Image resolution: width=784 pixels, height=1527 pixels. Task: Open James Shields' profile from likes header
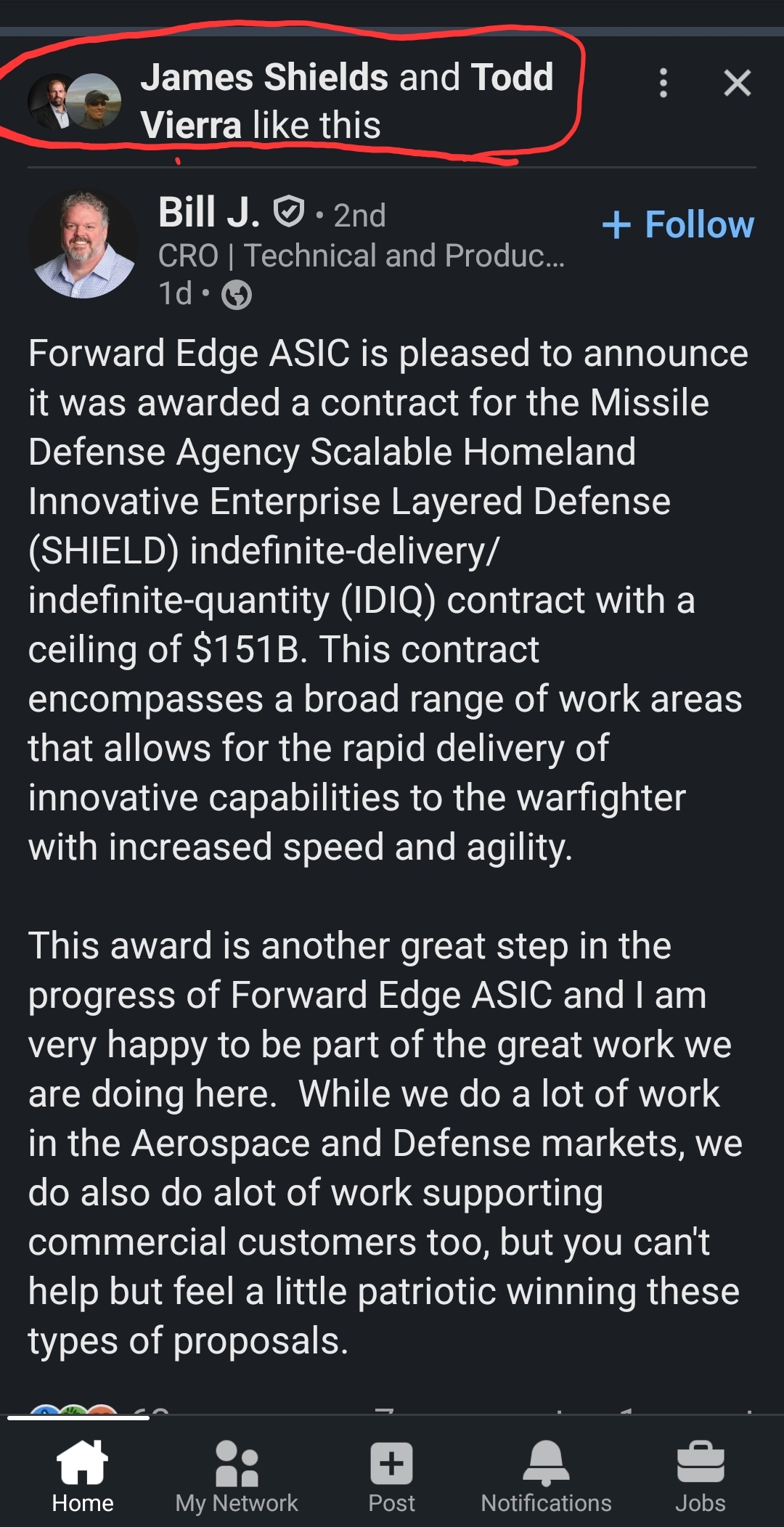264,78
